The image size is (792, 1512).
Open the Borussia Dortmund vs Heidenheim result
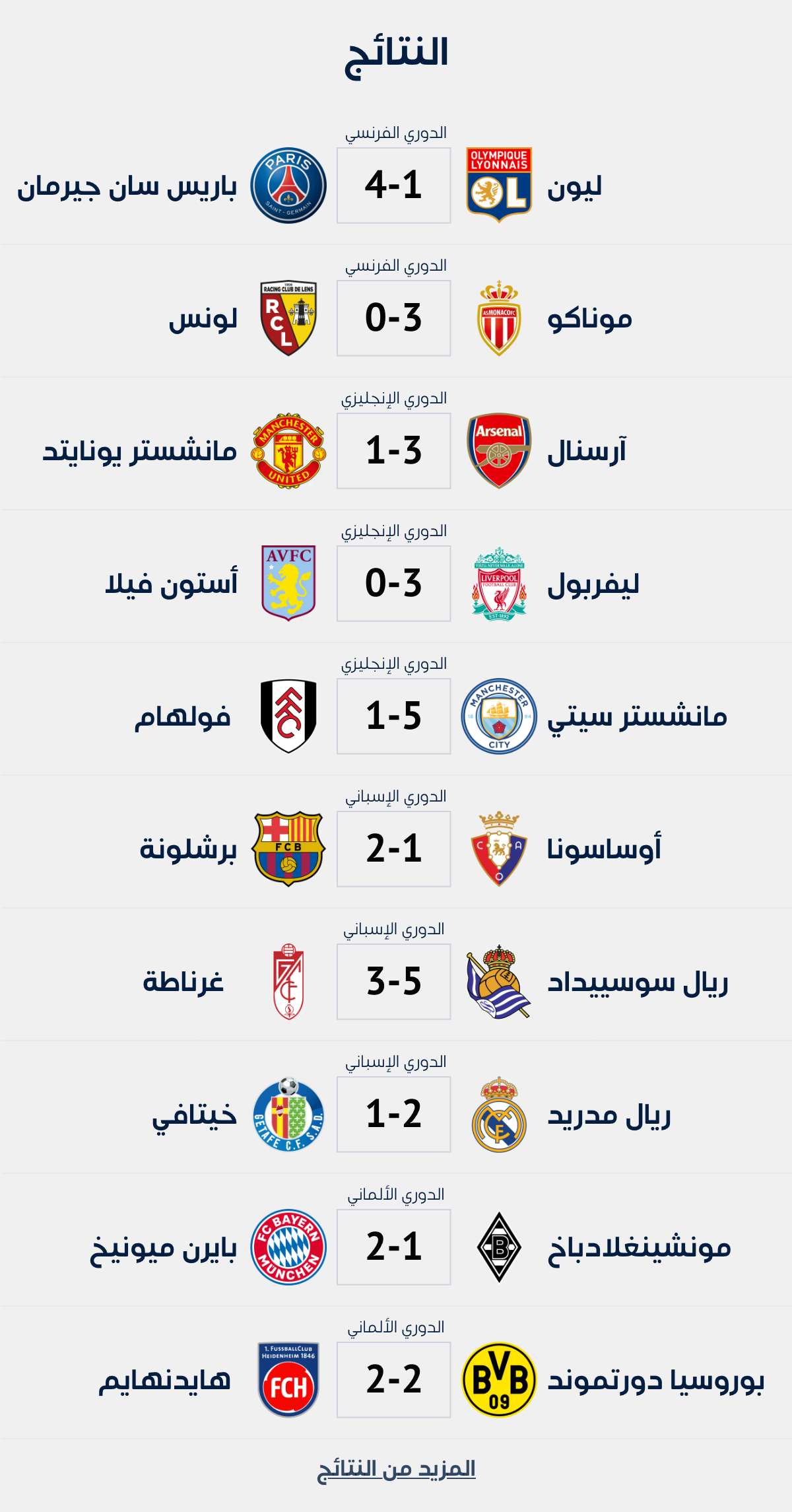(394, 1380)
